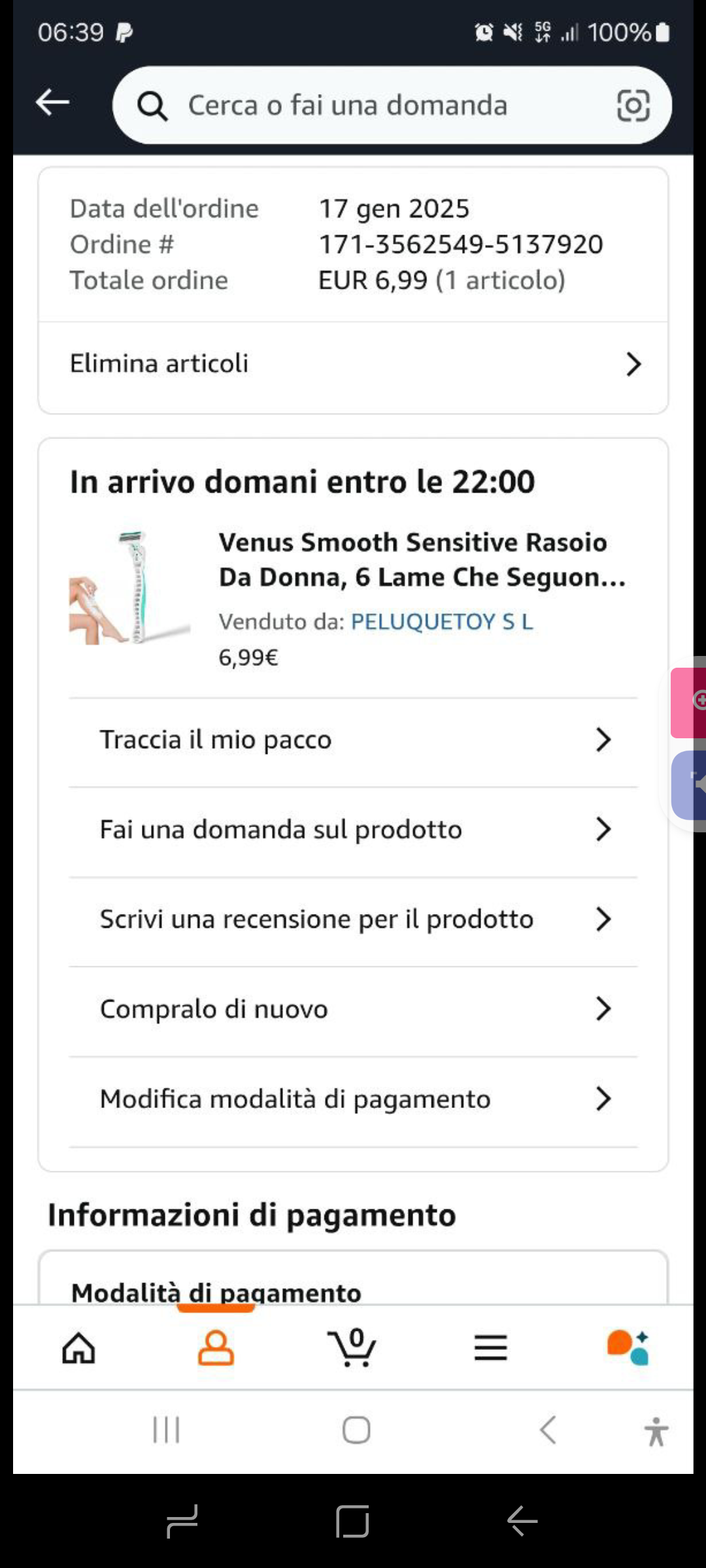Viewport: 706px width, 1568px height.
Task: Open the Venus Smooth Sensitive razor product
Action: point(422,560)
